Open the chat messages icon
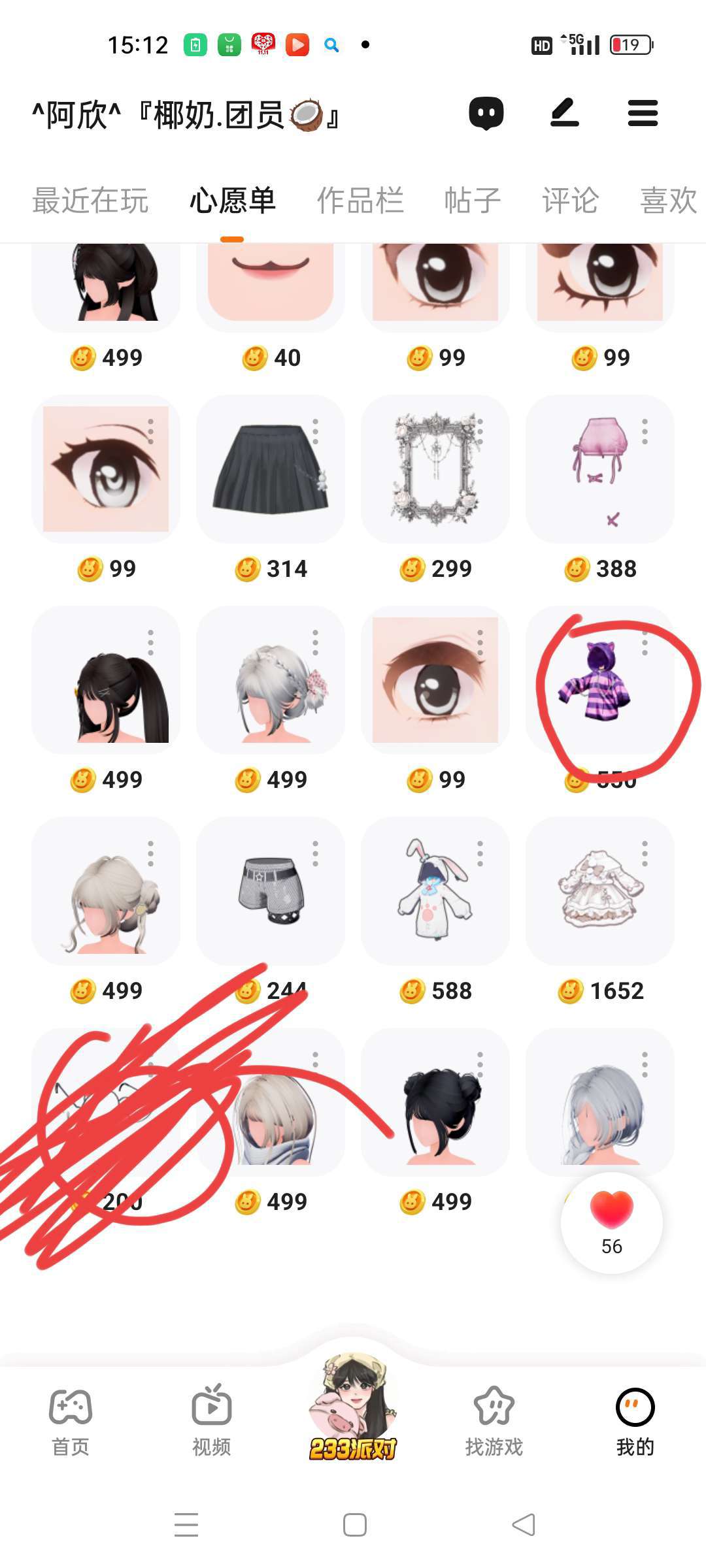 (486, 113)
